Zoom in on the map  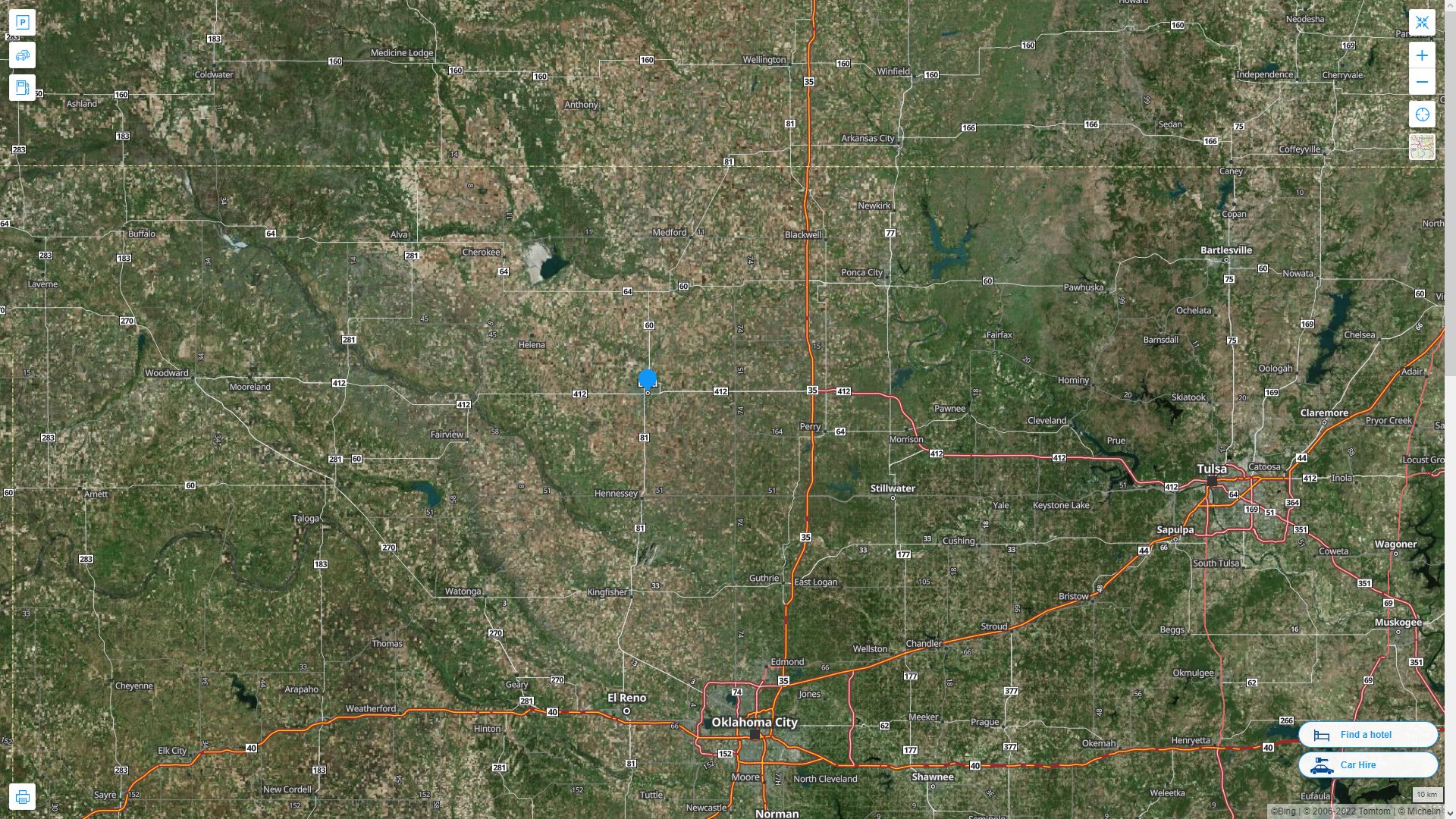pos(1422,55)
